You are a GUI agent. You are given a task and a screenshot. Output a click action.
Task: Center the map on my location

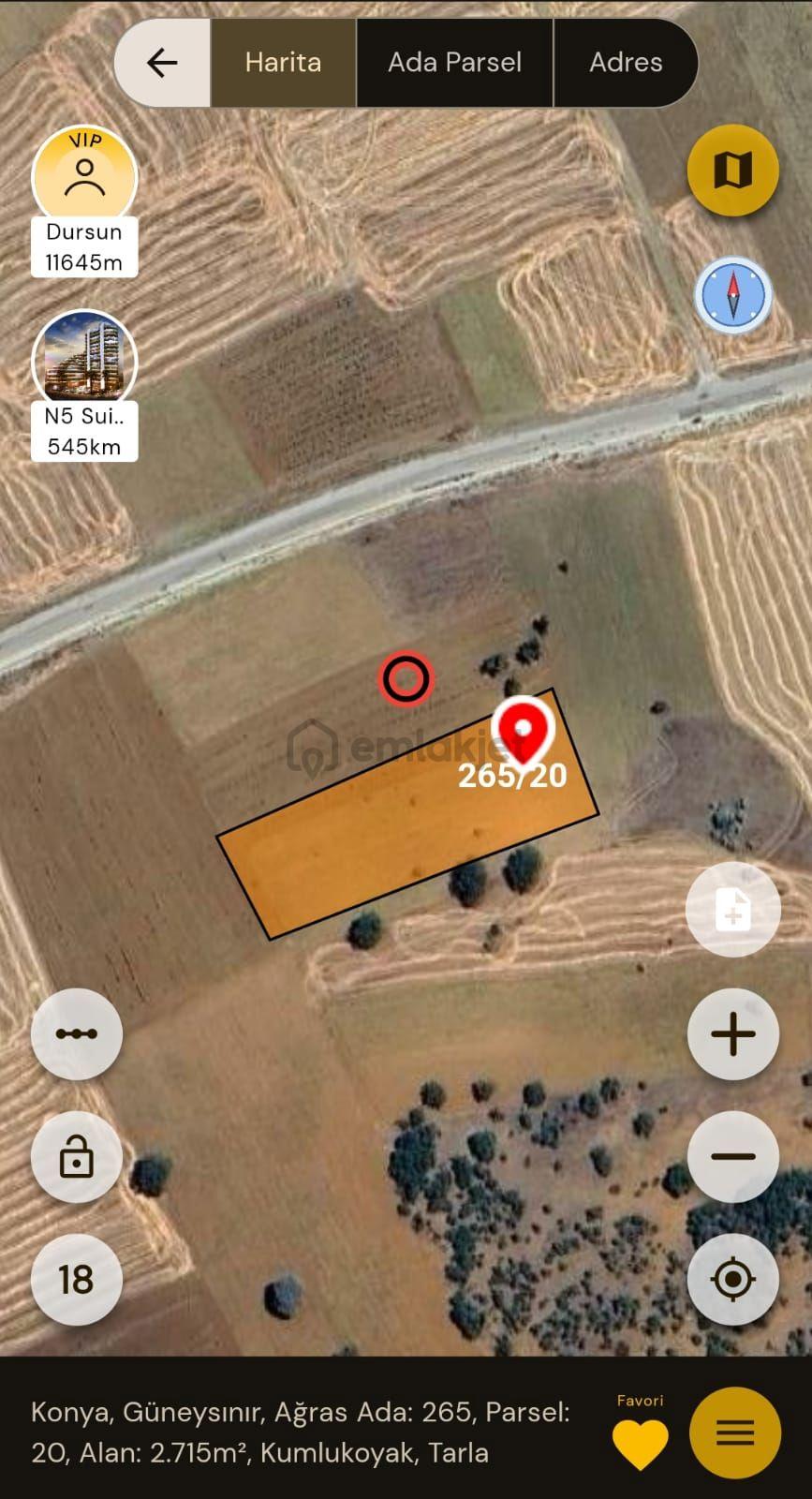733,1279
